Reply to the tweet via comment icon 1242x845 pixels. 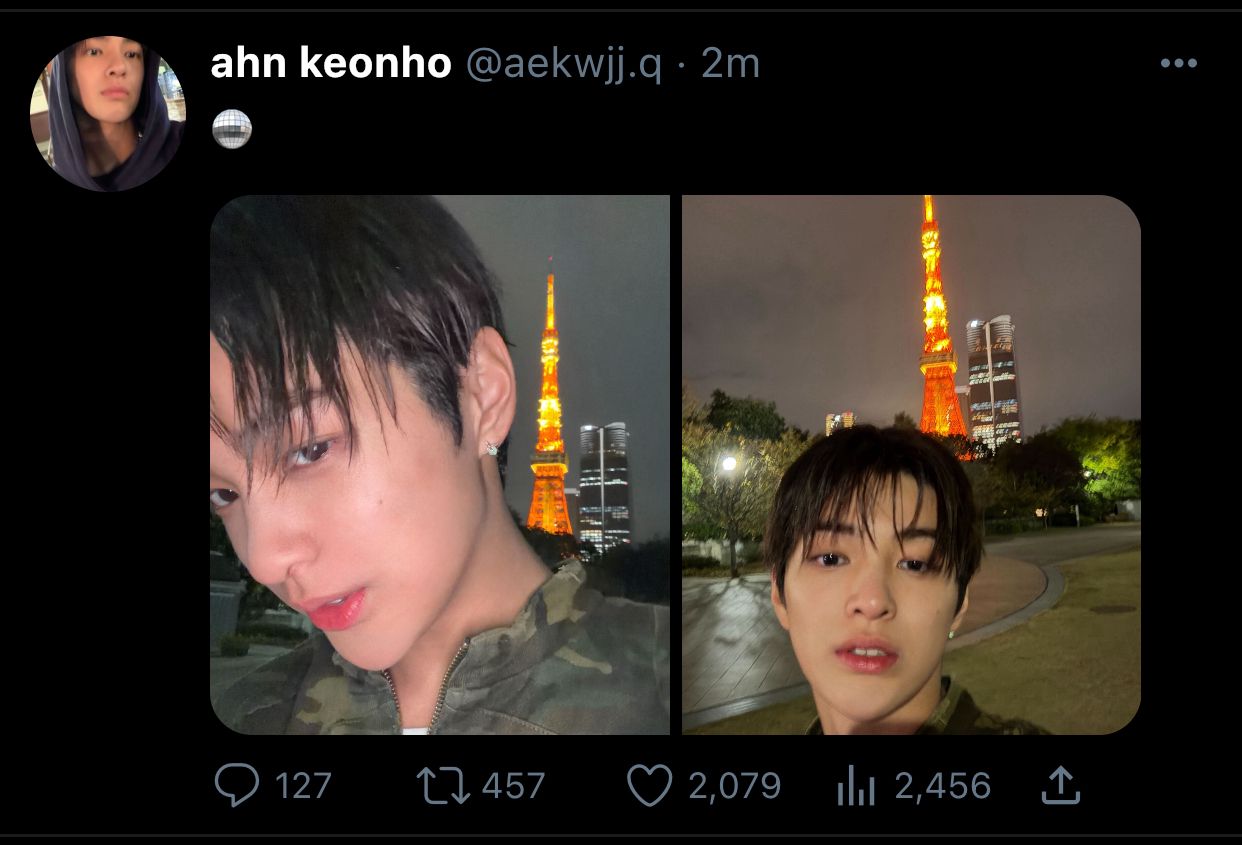point(237,786)
